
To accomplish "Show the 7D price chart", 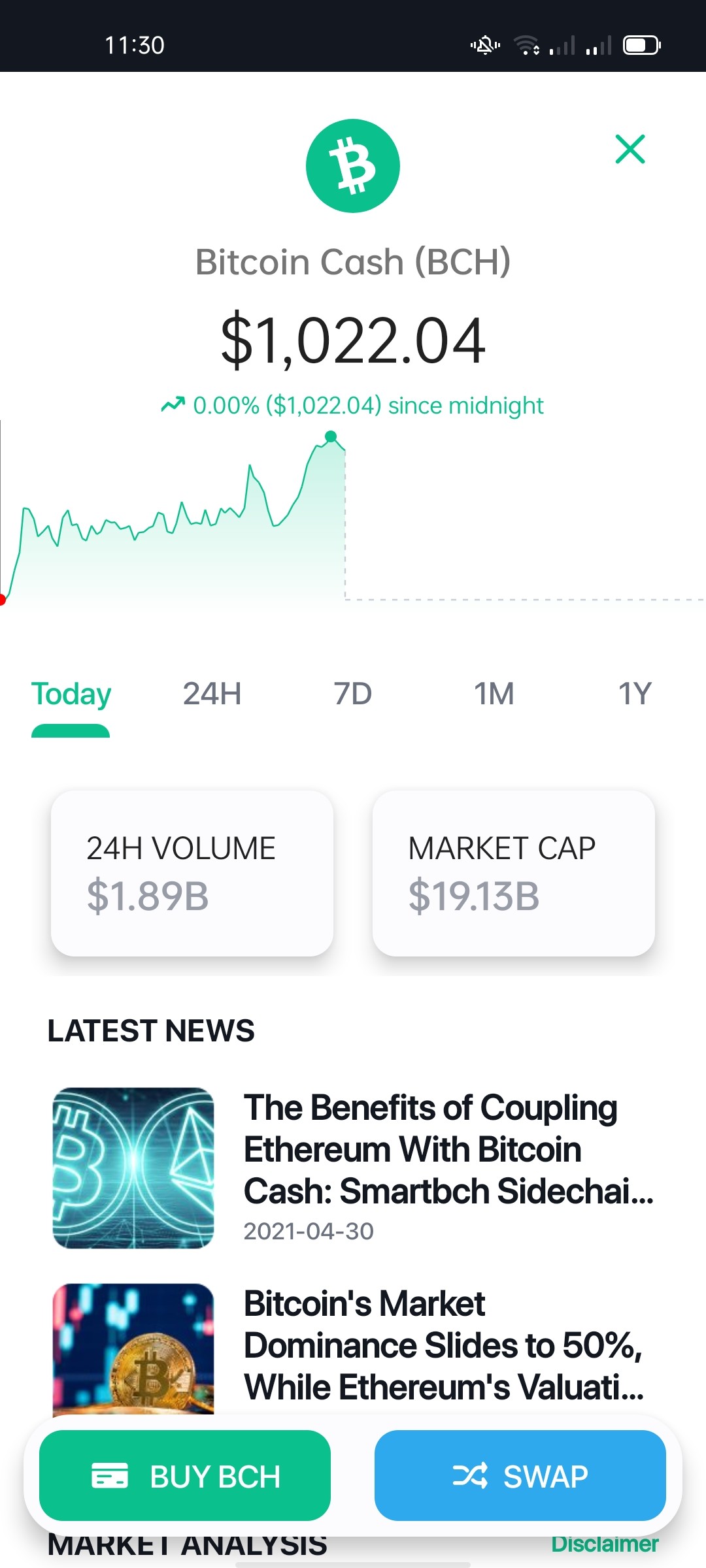I will 353,694.
